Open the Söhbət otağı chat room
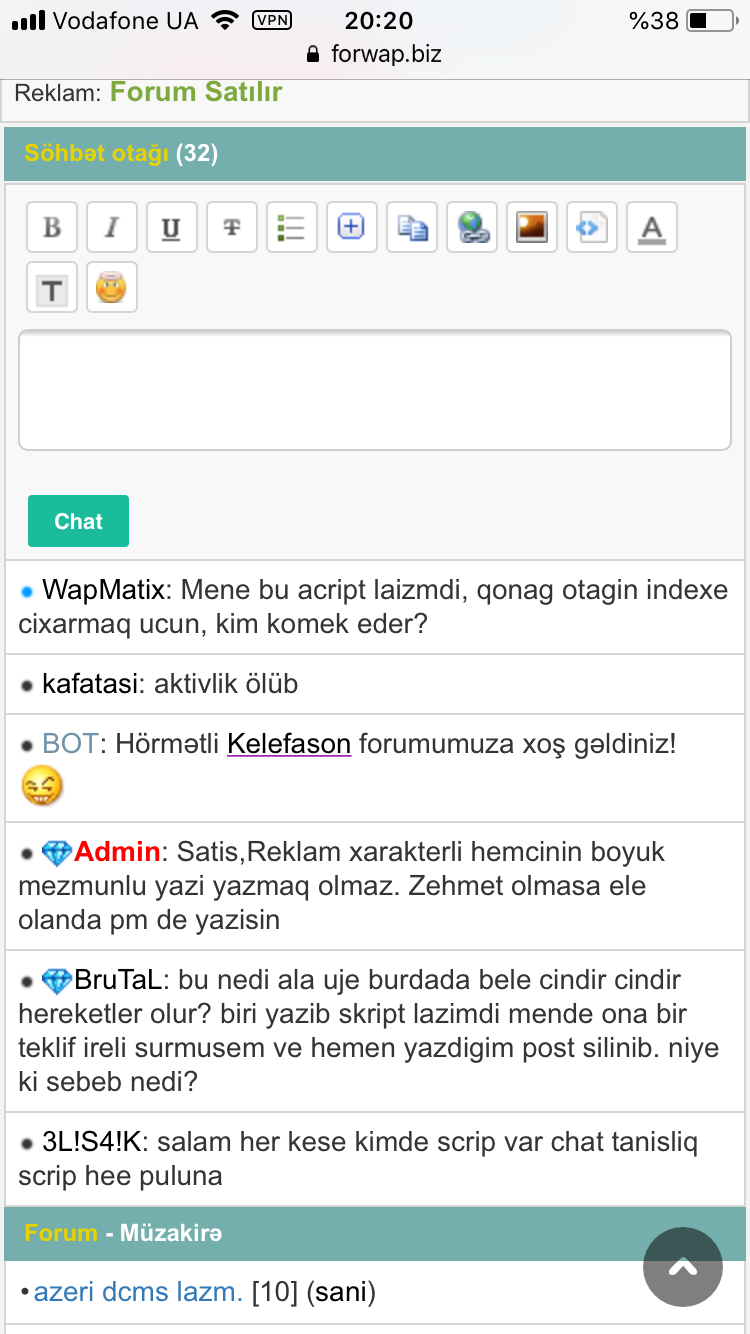750x1334 pixels. pos(96,154)
